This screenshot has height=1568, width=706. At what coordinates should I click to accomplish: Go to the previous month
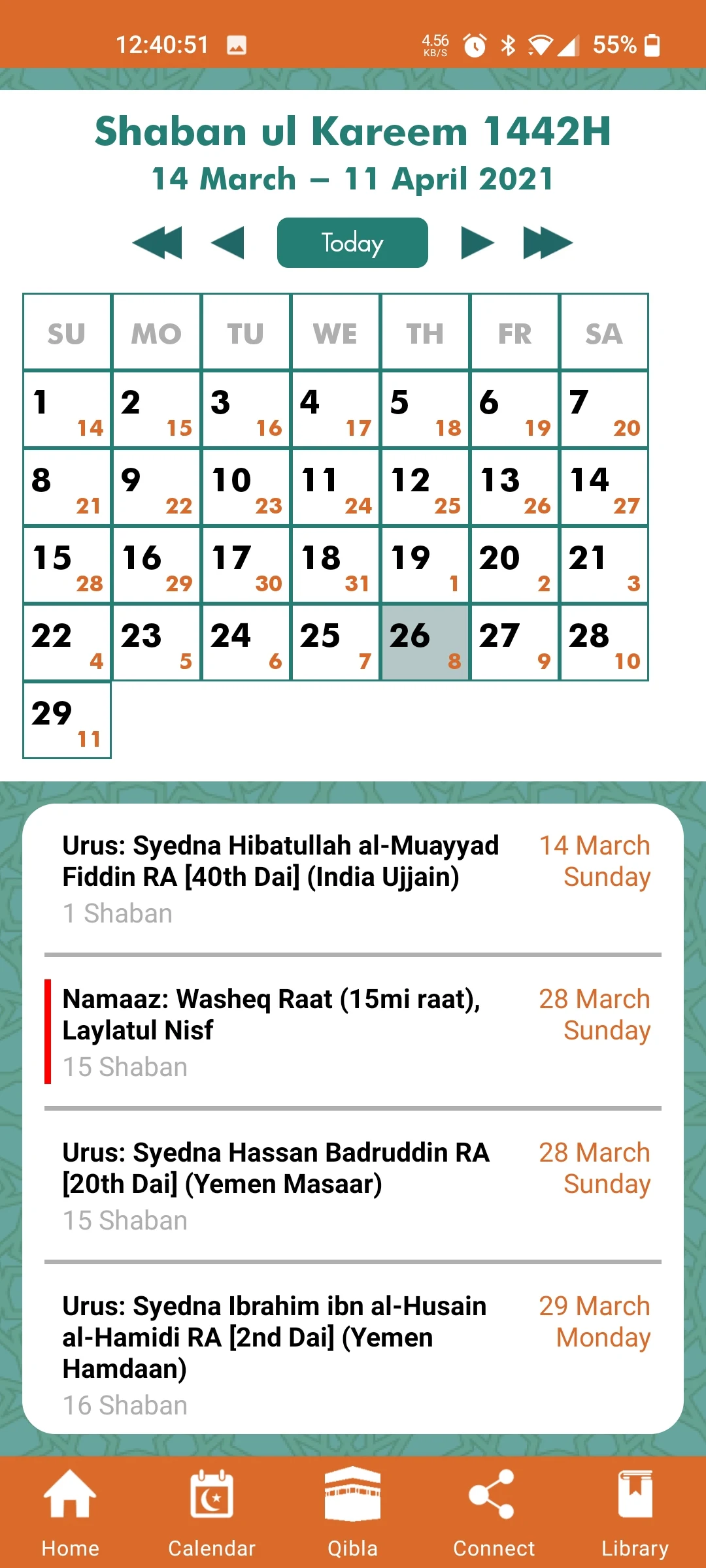click(x=228, y=243)
